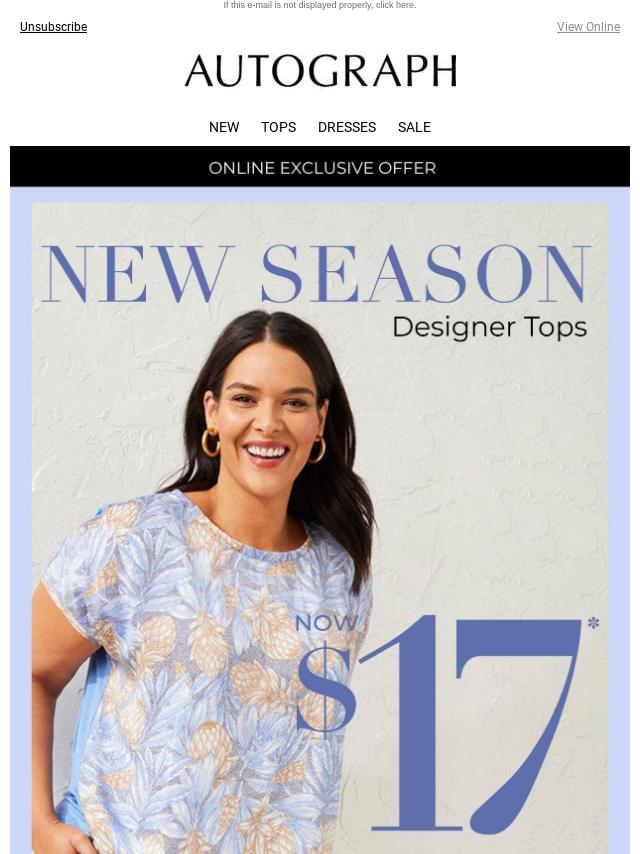Open the NEW category link

click(224, 127)
